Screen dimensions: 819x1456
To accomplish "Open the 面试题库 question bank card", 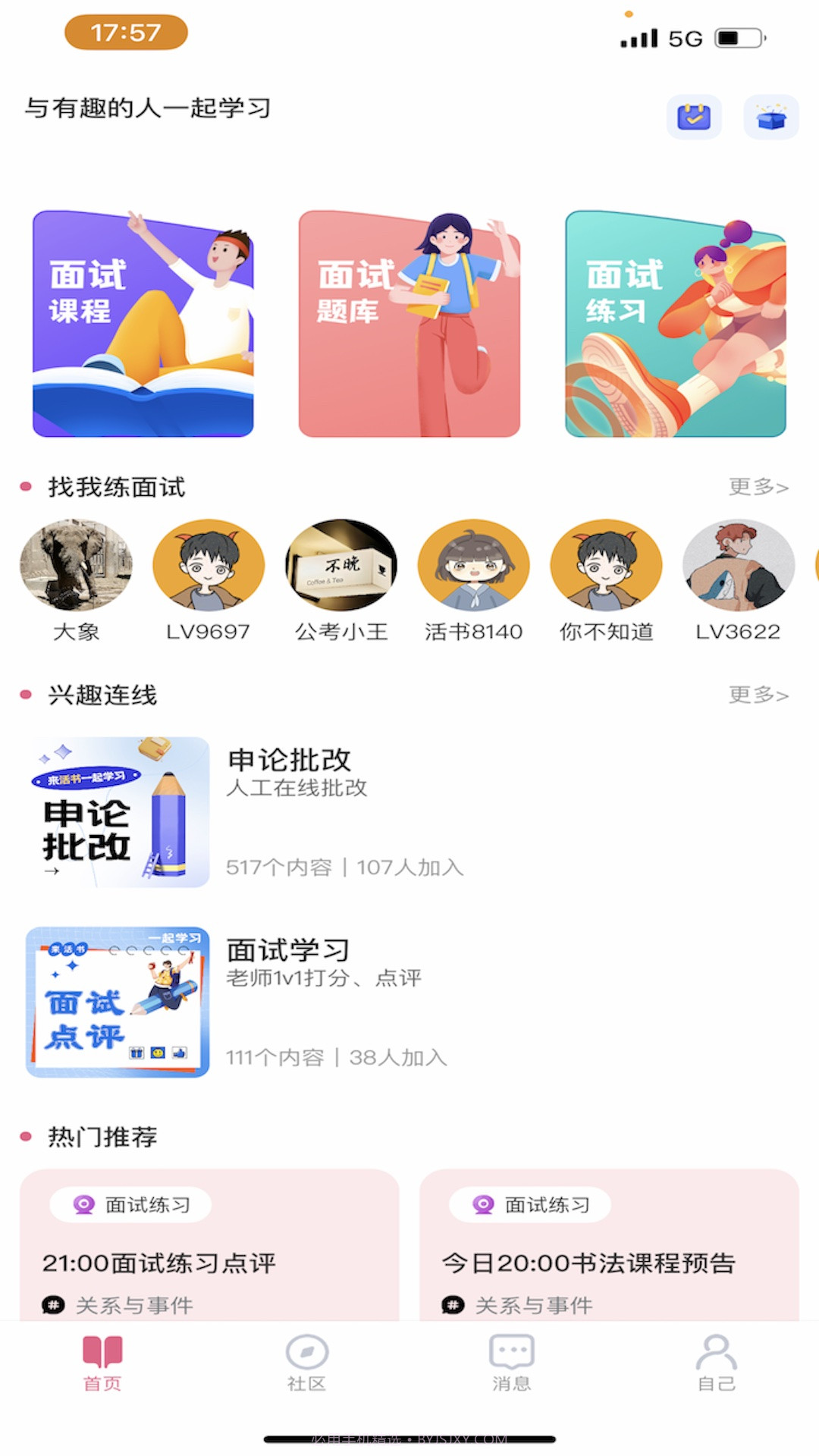I will tap(409, 325).
